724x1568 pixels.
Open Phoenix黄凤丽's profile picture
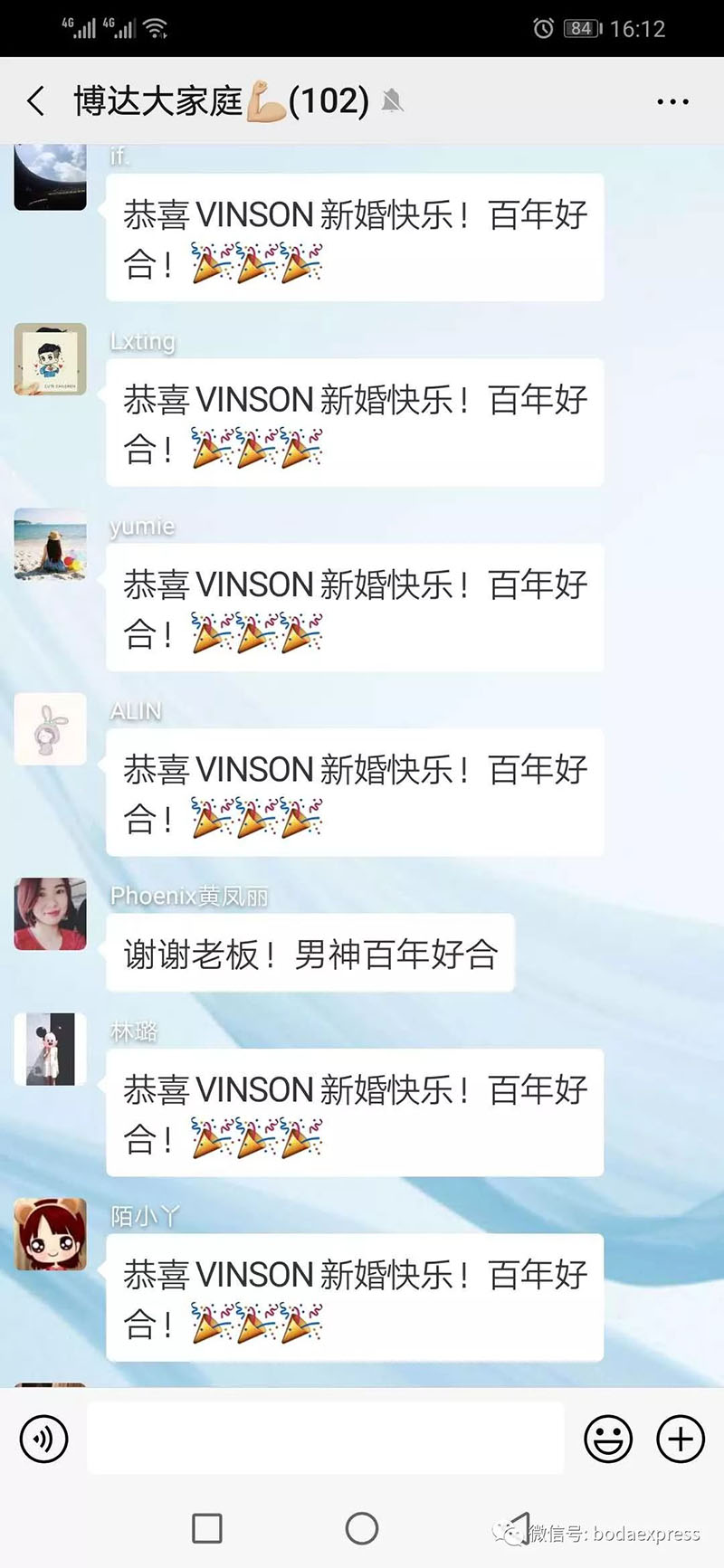(x=51, y=914)
